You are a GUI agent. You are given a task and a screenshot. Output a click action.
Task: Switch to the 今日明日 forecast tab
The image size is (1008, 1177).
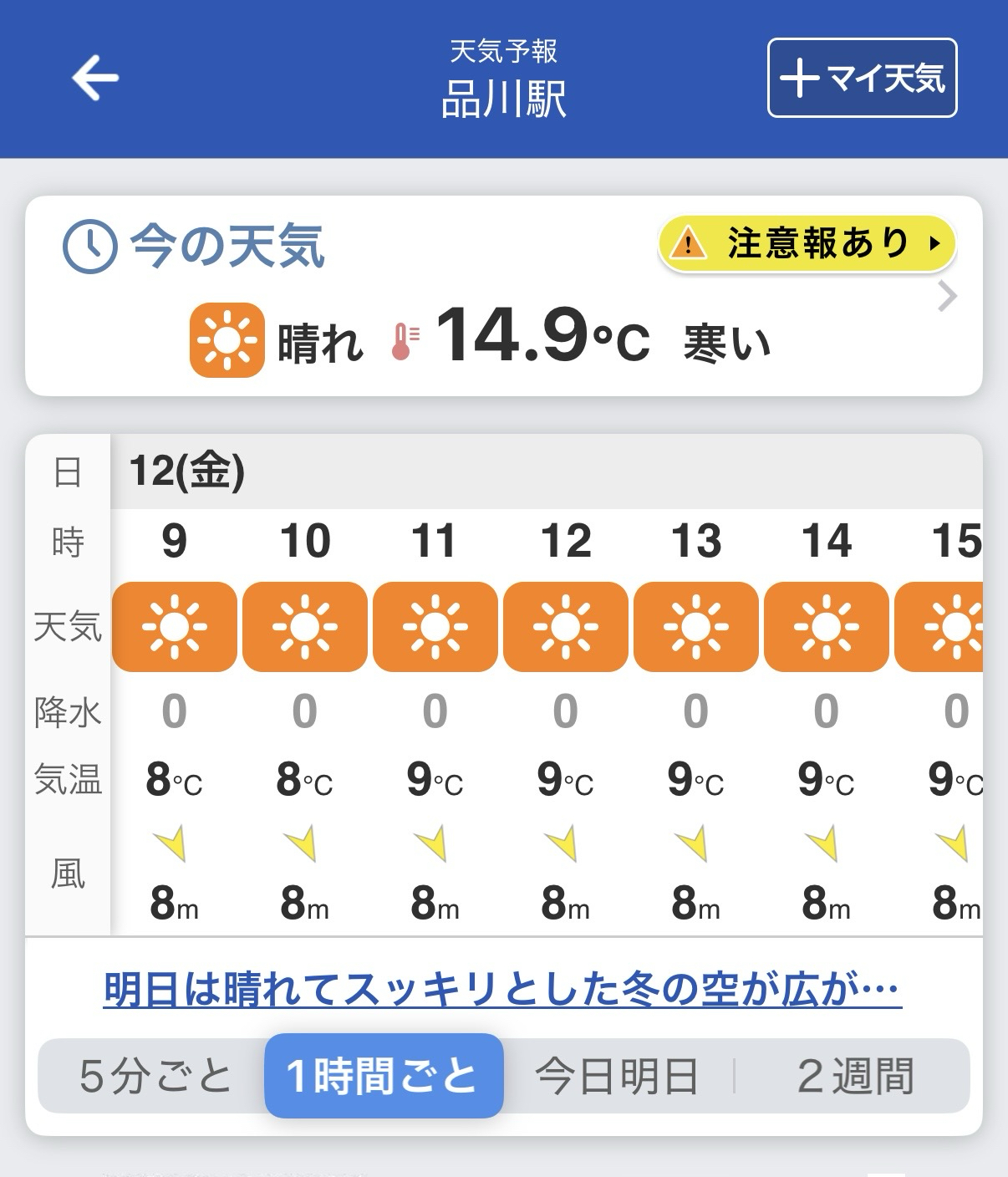point(617,1076)
